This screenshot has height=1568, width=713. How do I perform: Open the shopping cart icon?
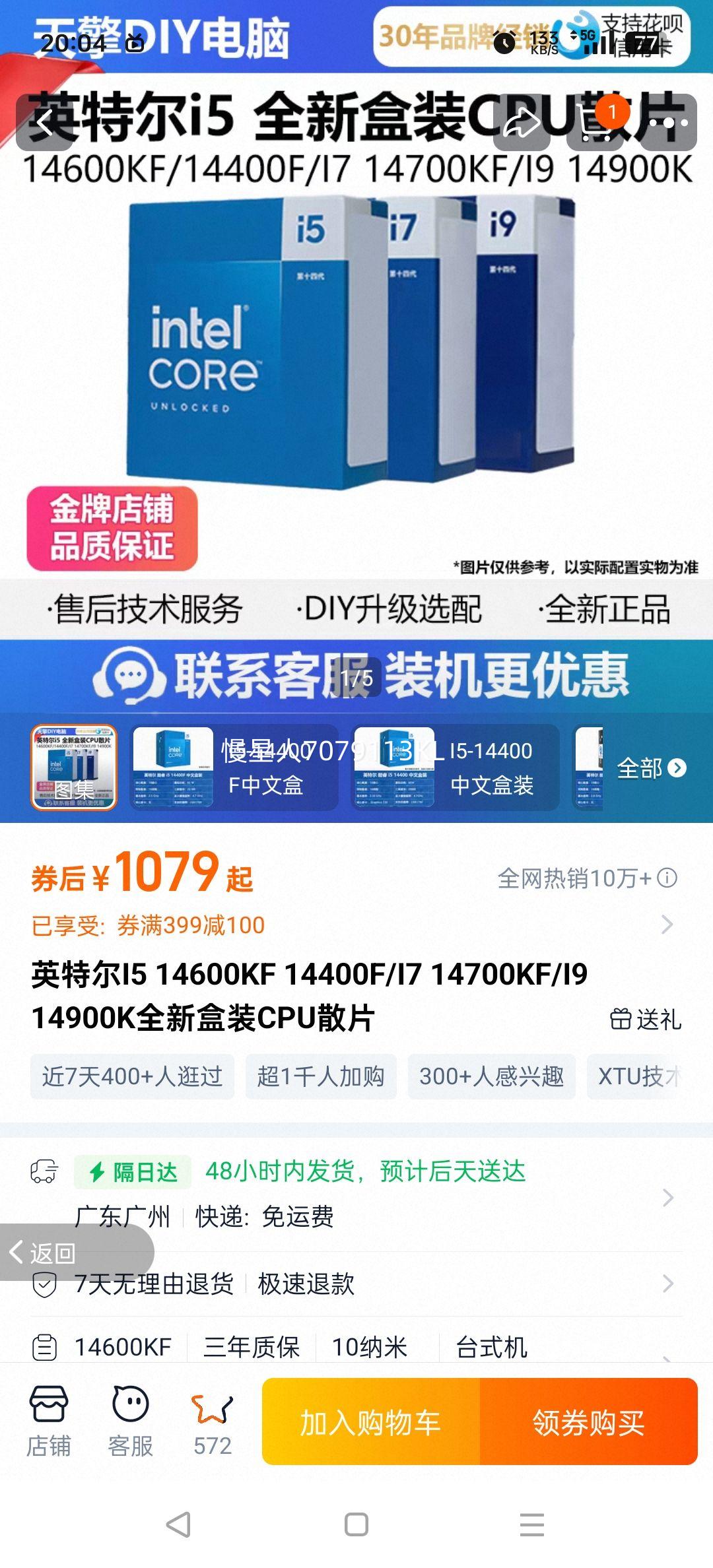pos(595,123)
